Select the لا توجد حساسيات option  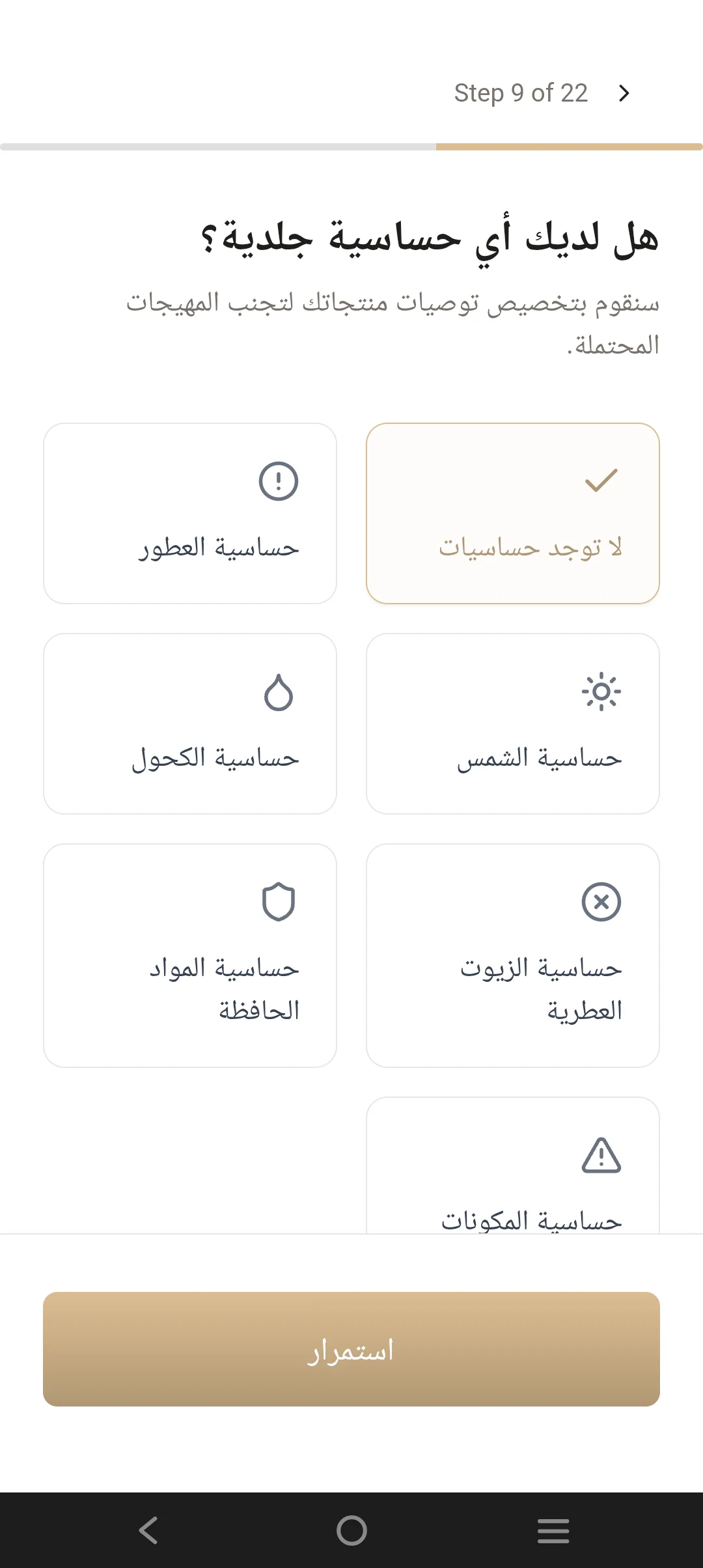[x=513, y=513]
